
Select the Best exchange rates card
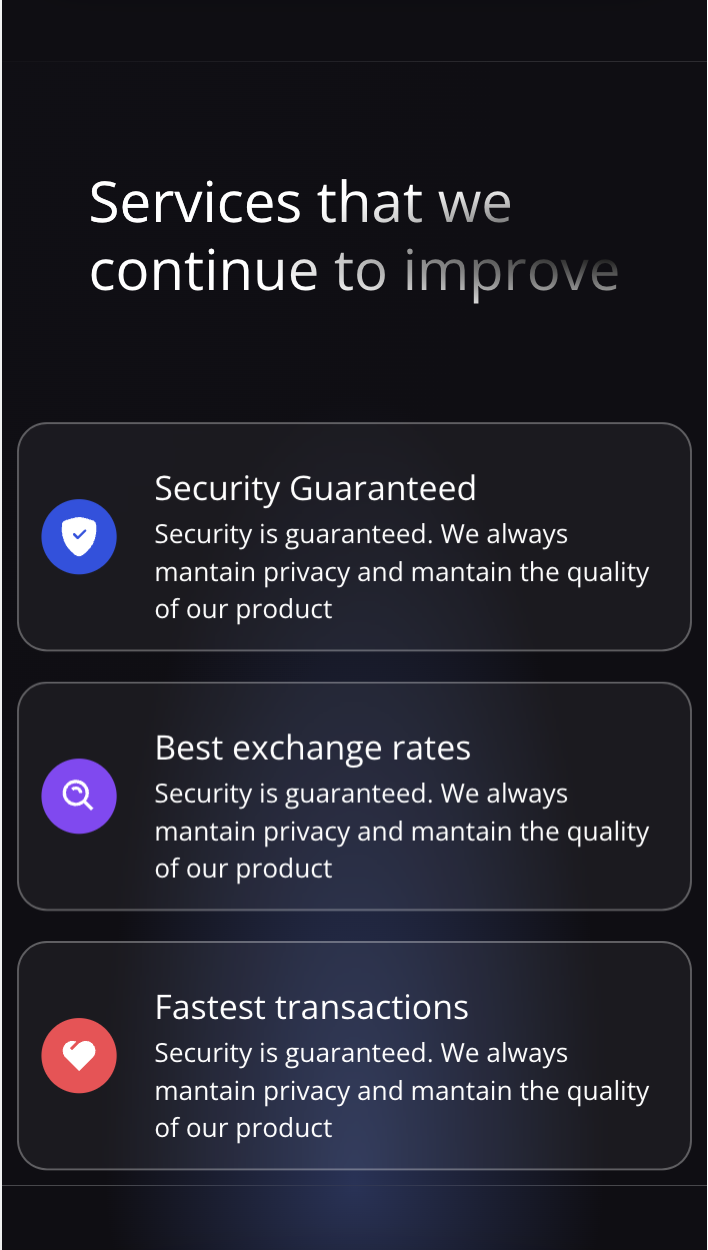pyautogui.click(x=354, y=796)
